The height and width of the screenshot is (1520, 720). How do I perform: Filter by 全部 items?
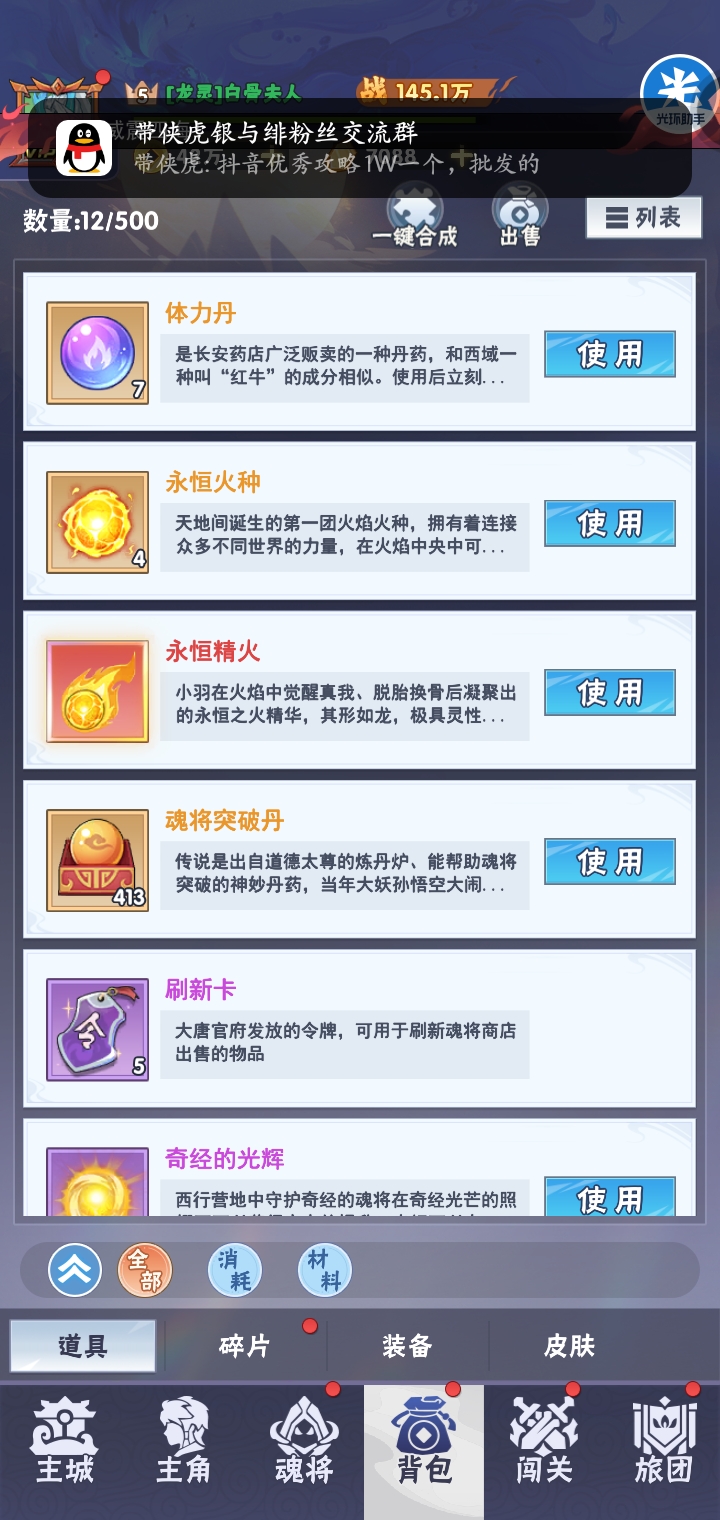click(x=145, y=1270)
